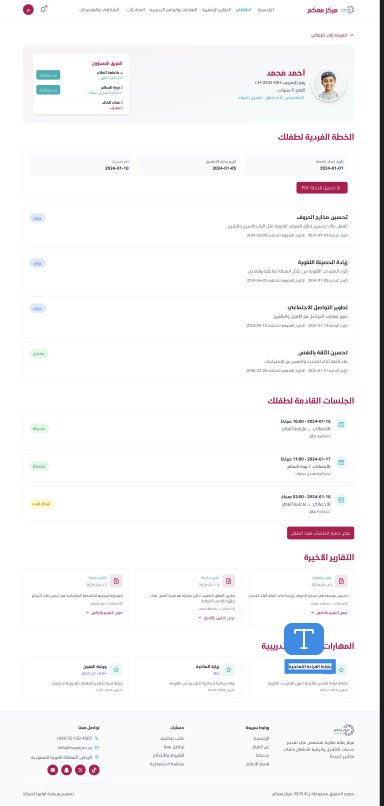Open المحادثات from the top navigation

(x=136, y=10)
